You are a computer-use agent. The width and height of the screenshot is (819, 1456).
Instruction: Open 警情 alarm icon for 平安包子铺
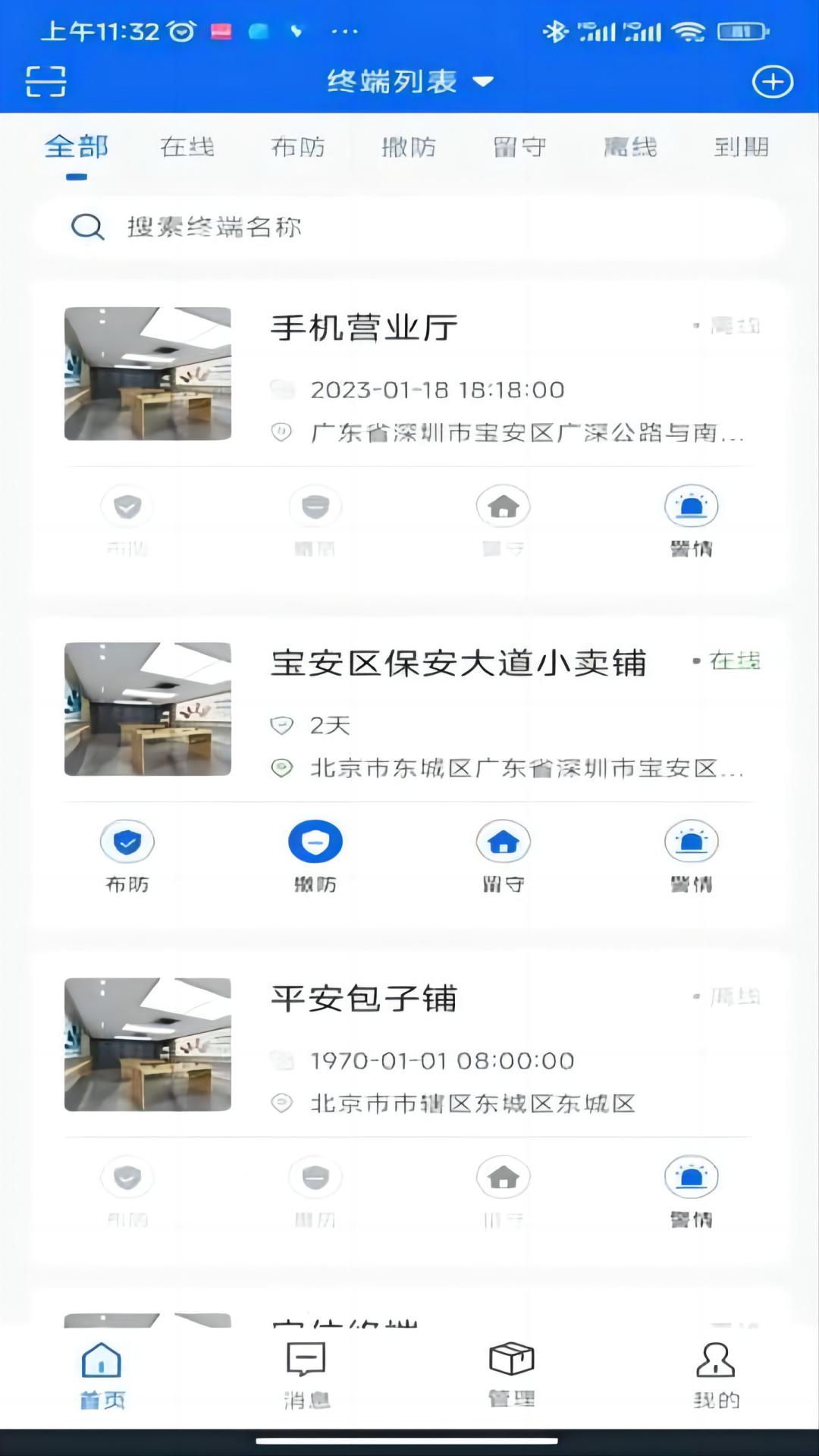click(691, 1178)
